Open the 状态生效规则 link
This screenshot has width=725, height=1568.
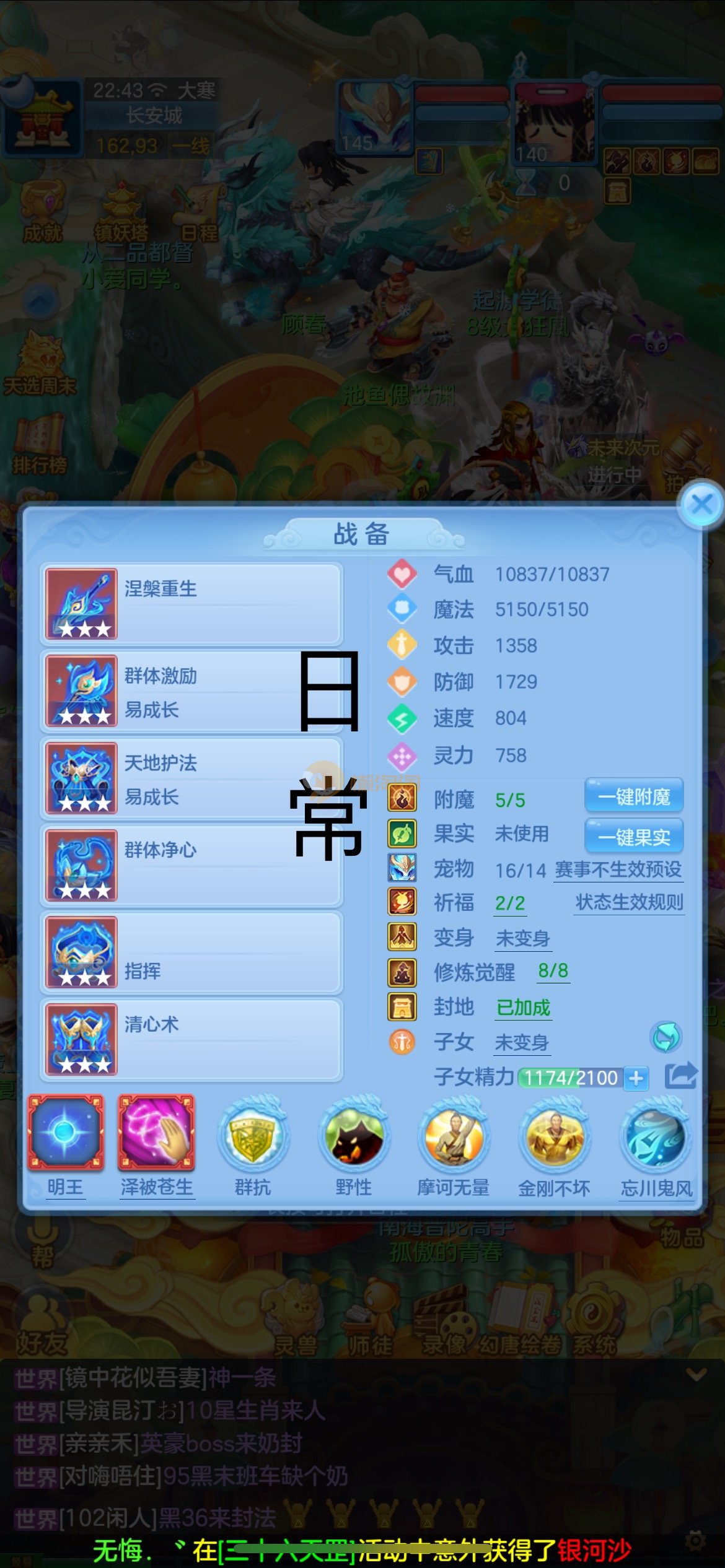629,902
